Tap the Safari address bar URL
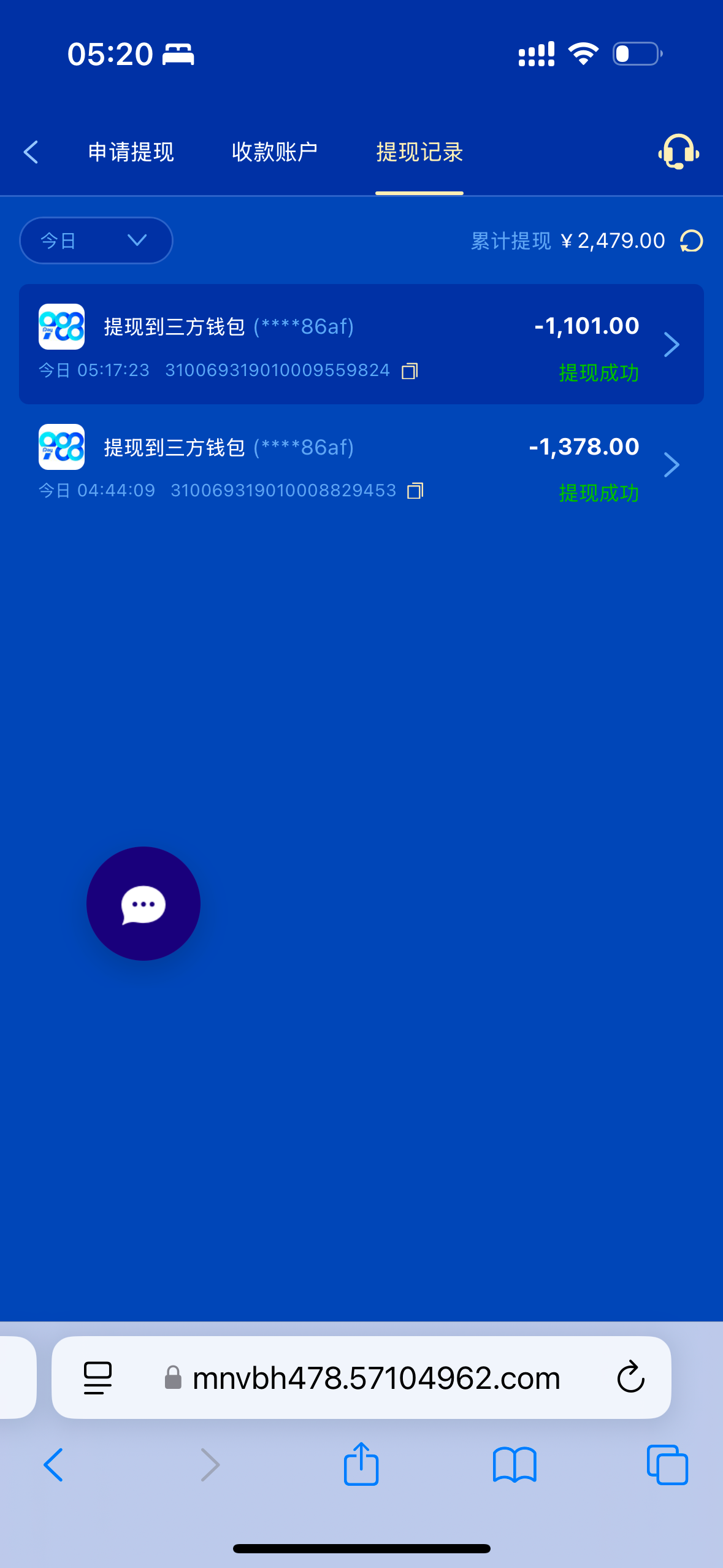Screen dimensions: 723x1568 pyautogui.click(x=375, y=1378)
